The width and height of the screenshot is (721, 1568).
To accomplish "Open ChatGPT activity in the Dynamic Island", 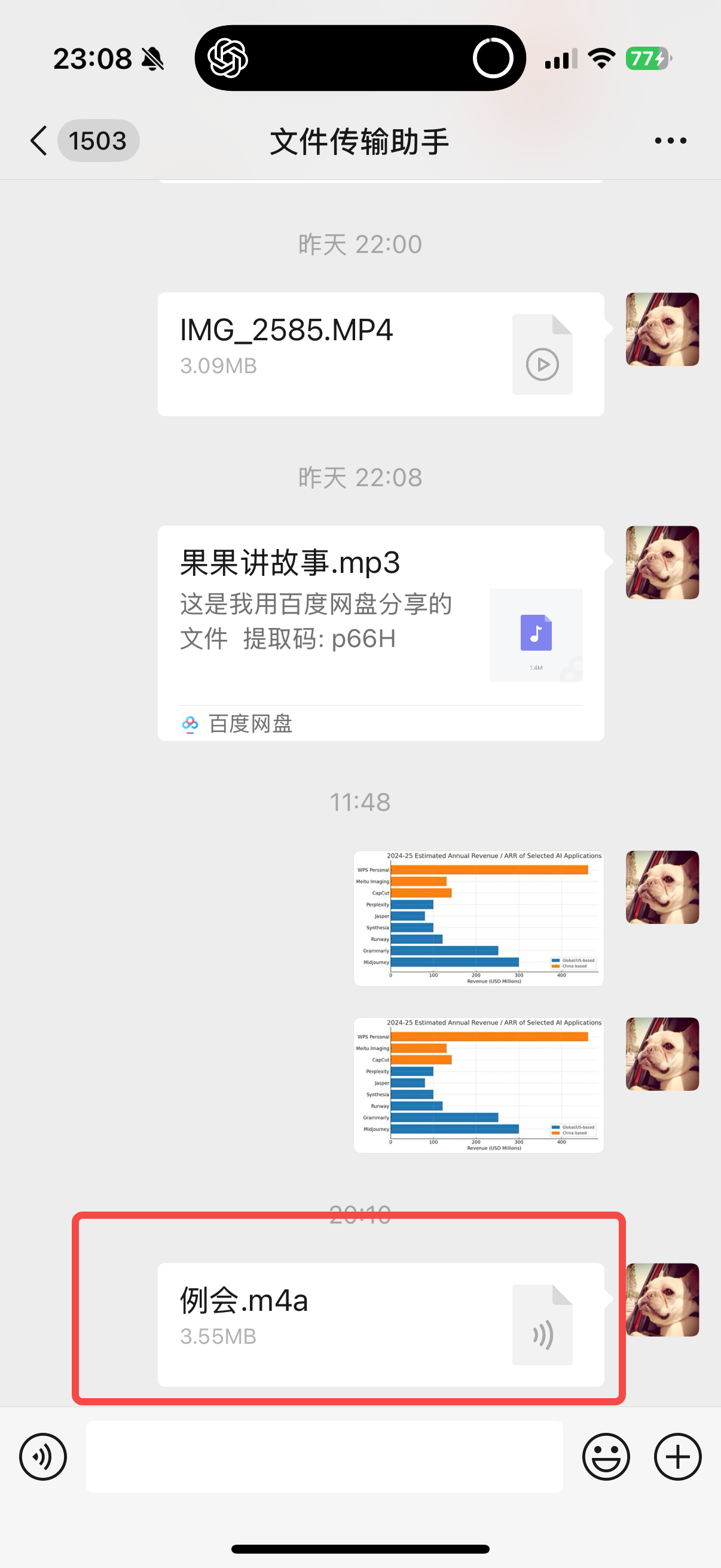I will (359, 59).
